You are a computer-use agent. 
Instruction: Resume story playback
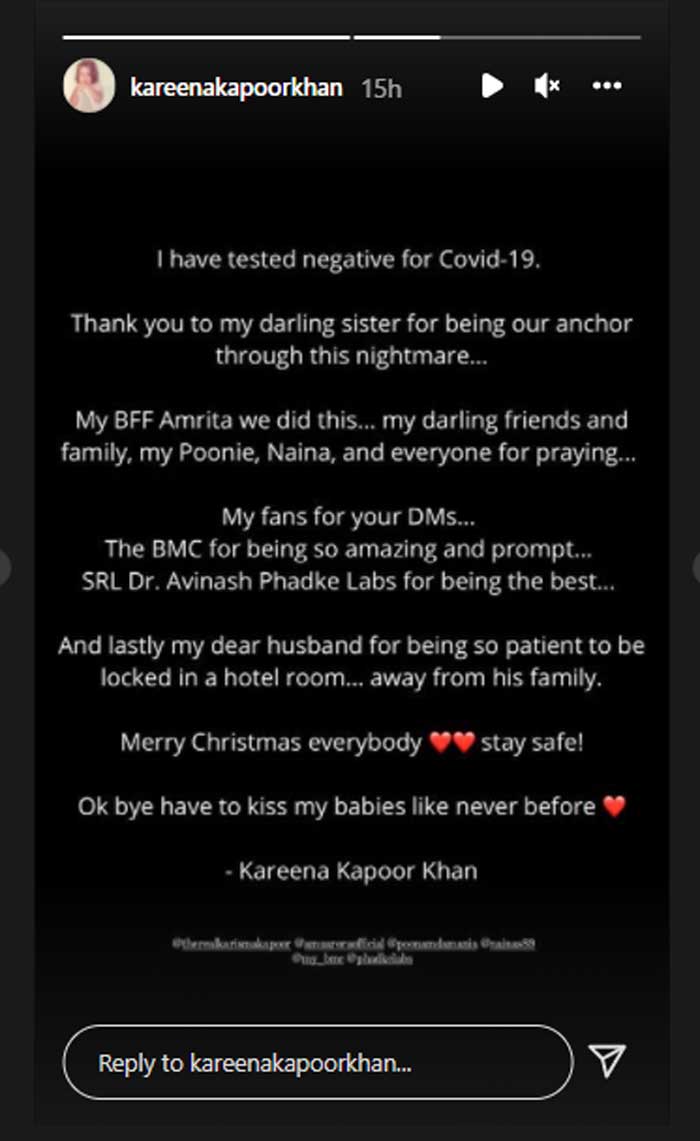(492, 86)
